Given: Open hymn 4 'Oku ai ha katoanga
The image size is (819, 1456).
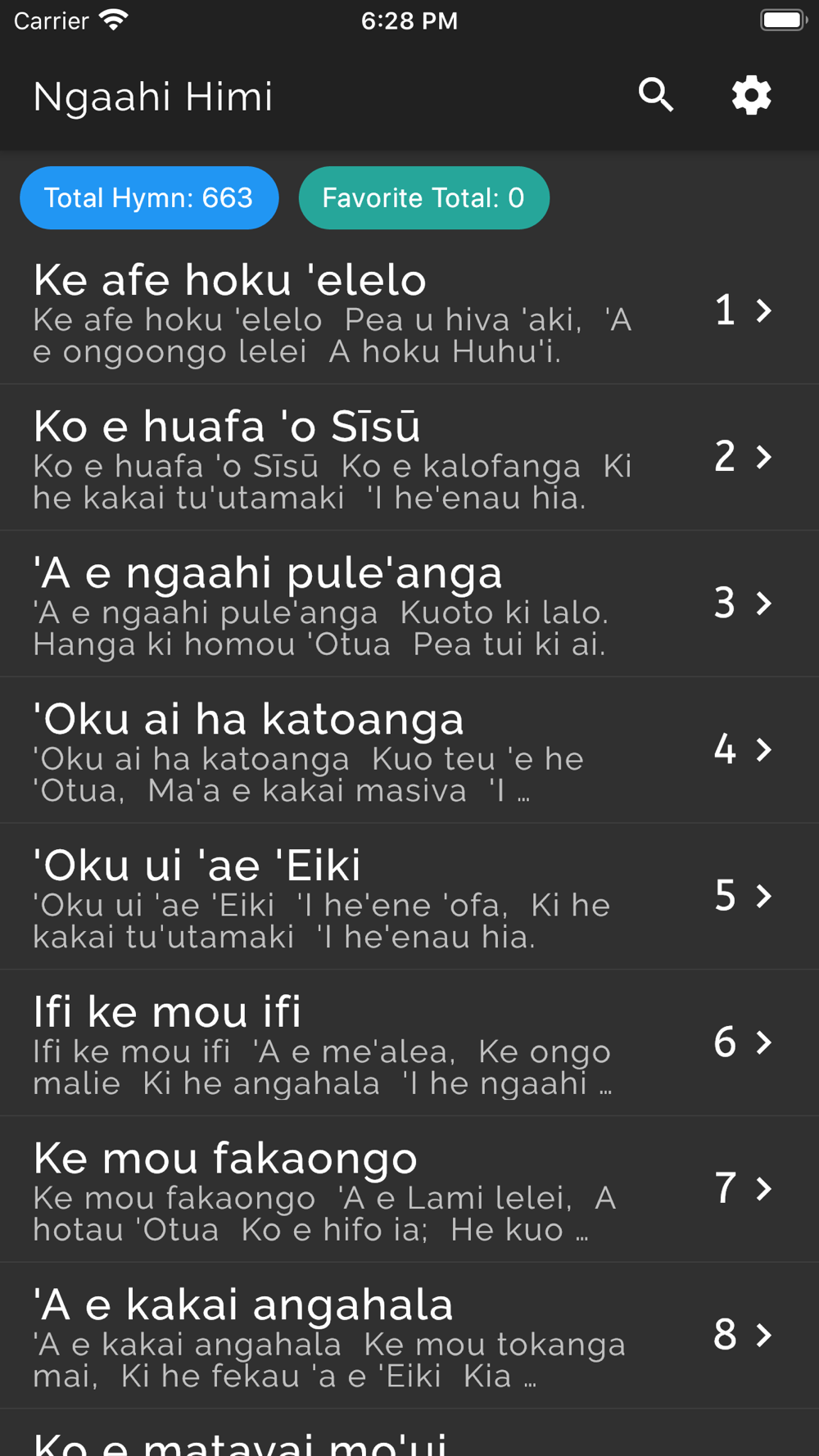Looking at the screenshot, I should click(409, 751).
